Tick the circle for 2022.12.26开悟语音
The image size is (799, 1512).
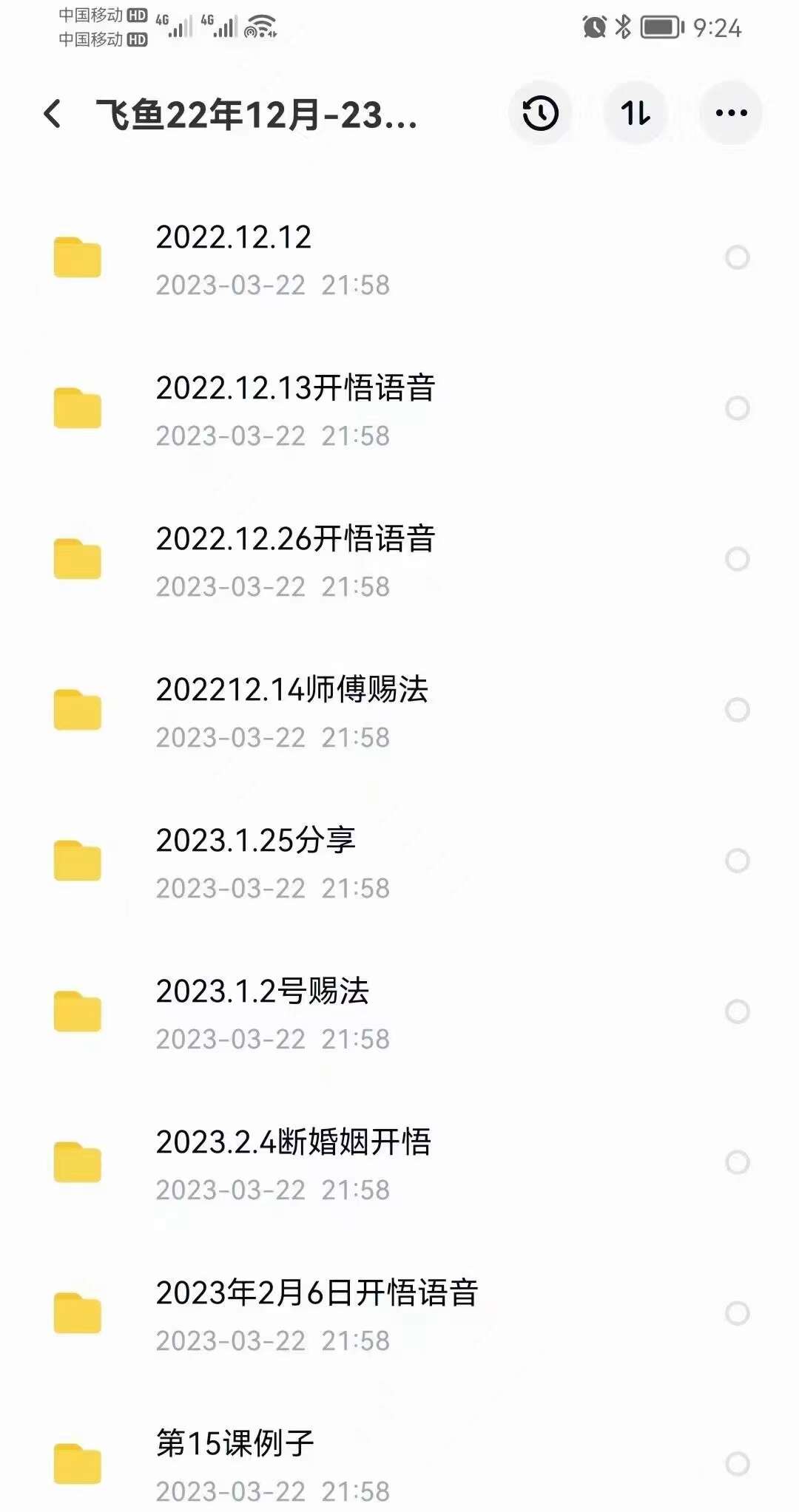[x=738, y=559]
